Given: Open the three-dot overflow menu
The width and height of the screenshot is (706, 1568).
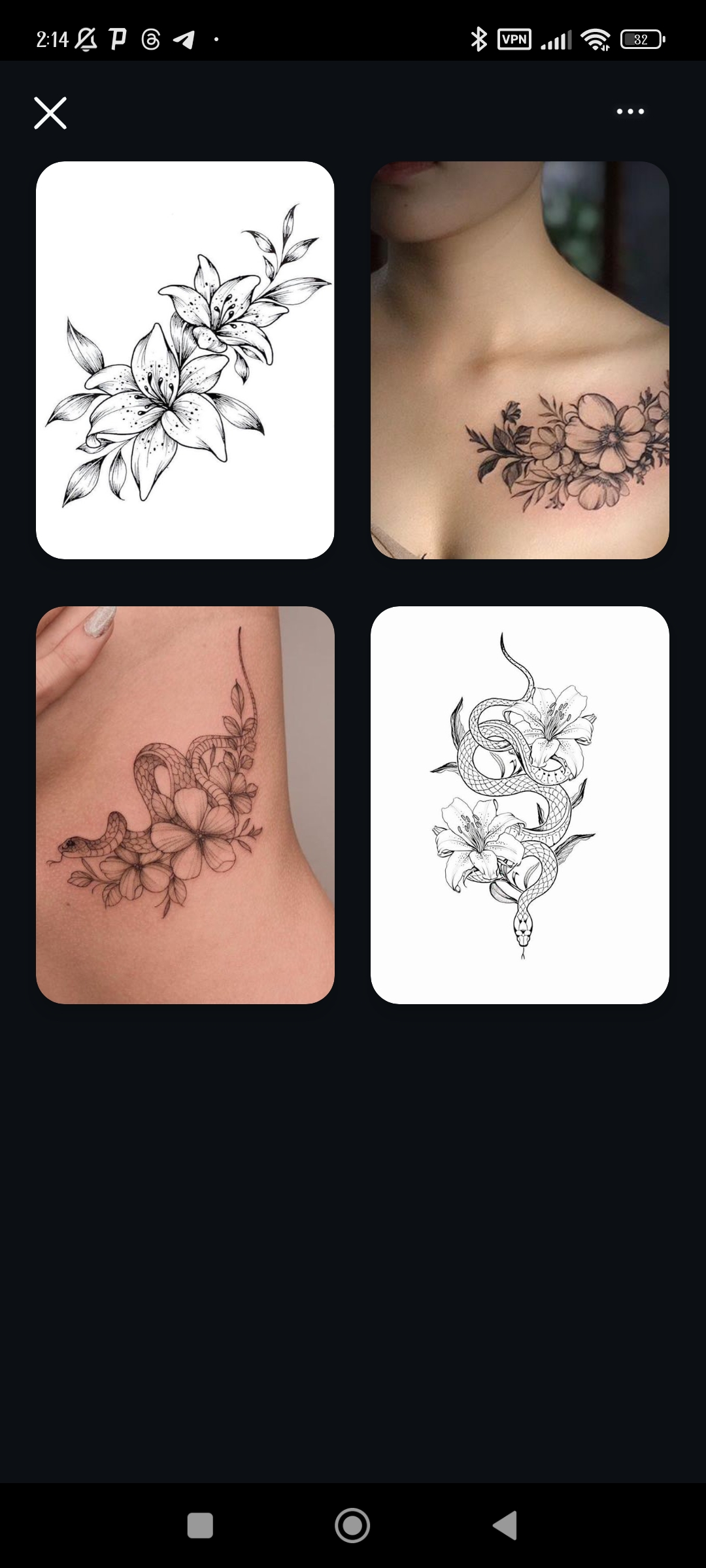Looking at the screenshot, I should pyautogui.click(x=630, y=112).
